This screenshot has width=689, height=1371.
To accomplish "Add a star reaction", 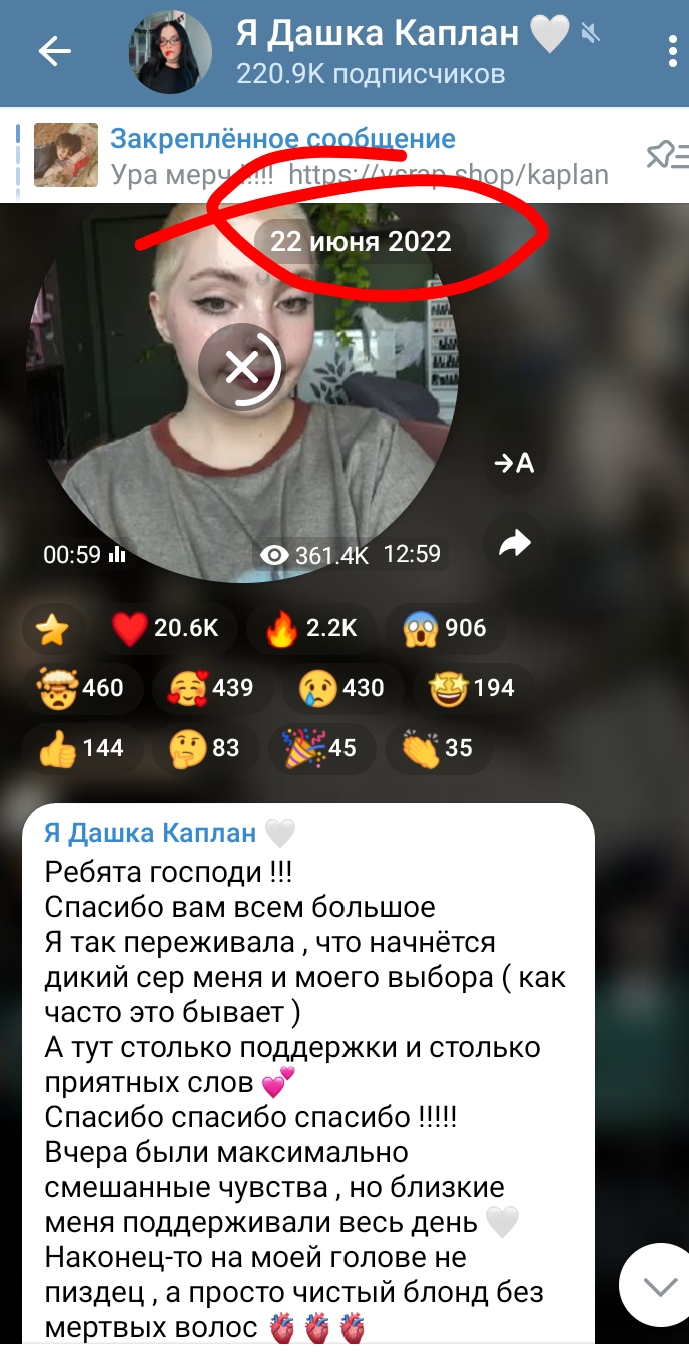I will pyautogui.click(x=50, y=628).
